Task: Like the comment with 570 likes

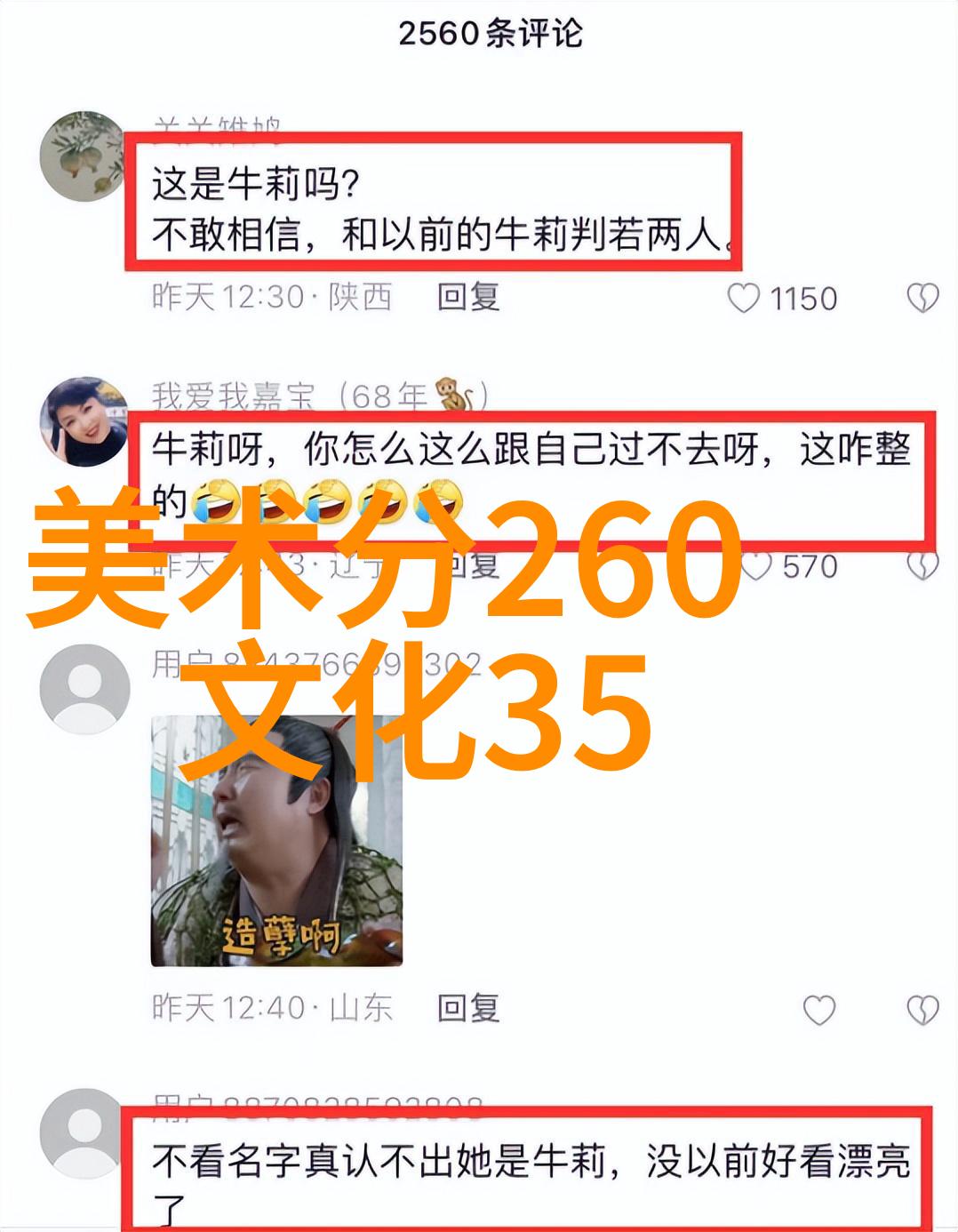Action: click(x=756, y=566)
